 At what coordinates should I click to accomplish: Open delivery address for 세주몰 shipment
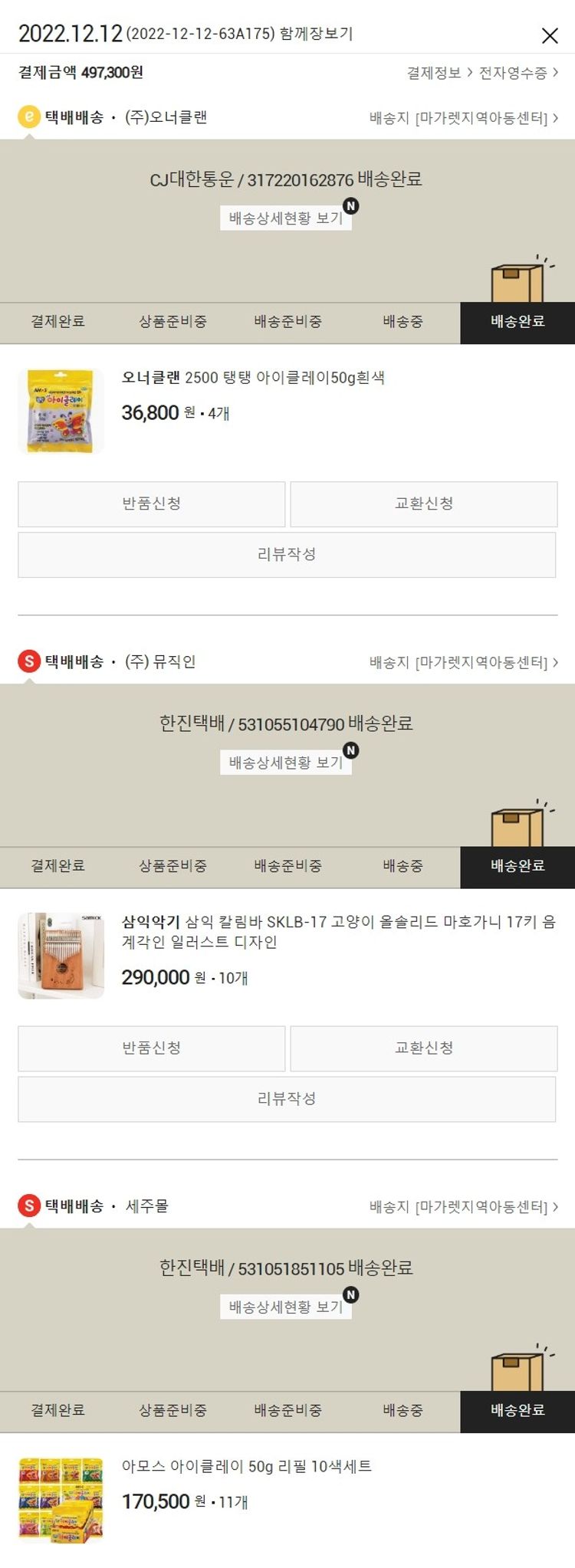pyautogui.click(x=464, y=1206)
